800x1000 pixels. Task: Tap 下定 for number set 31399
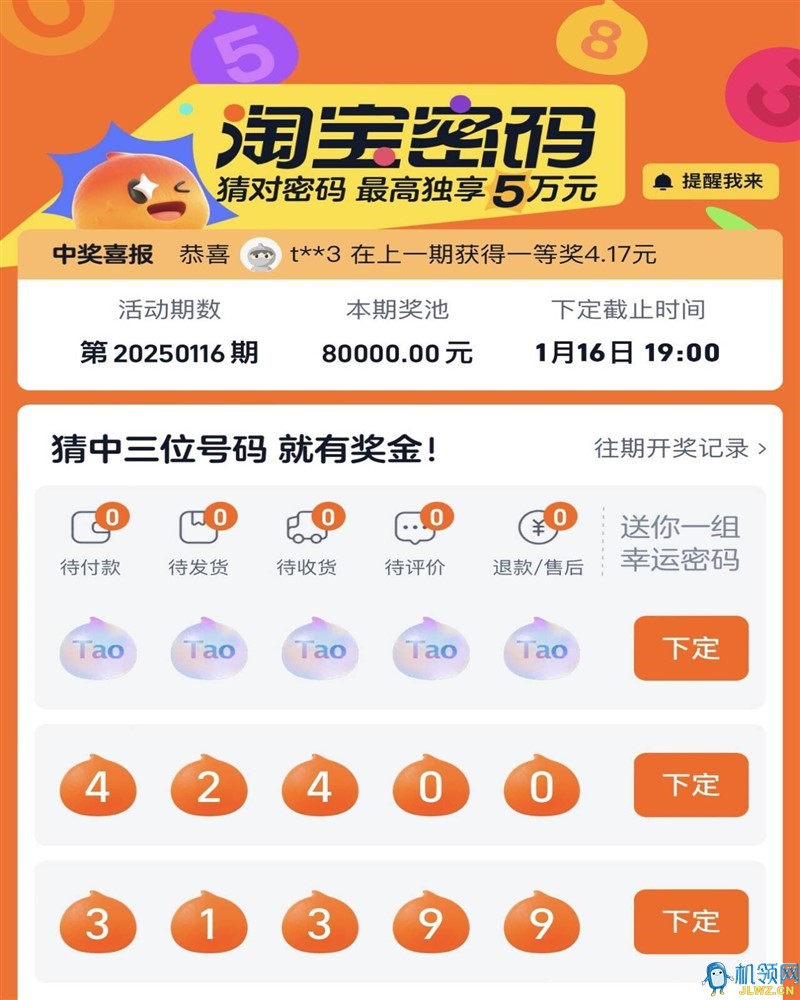[x=691, y=921]
